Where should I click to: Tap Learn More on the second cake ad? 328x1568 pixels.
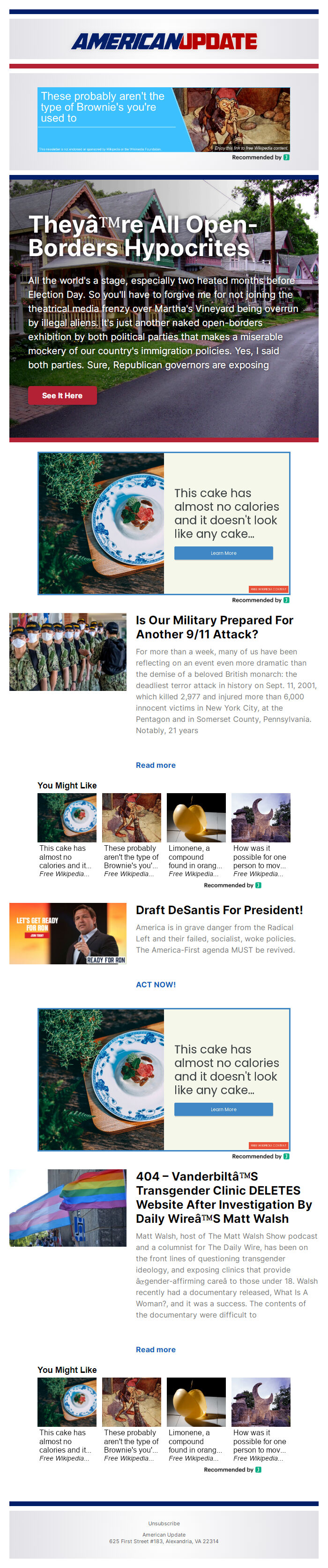[224, 1109]
